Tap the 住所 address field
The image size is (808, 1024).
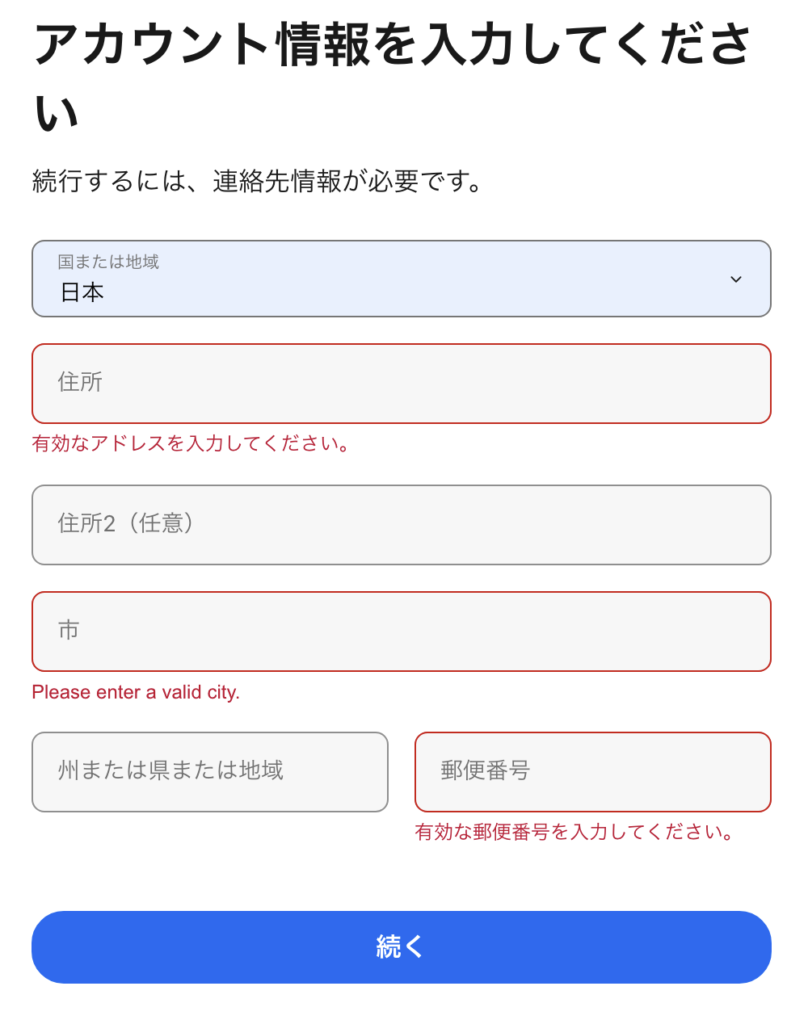click(401, 383)
